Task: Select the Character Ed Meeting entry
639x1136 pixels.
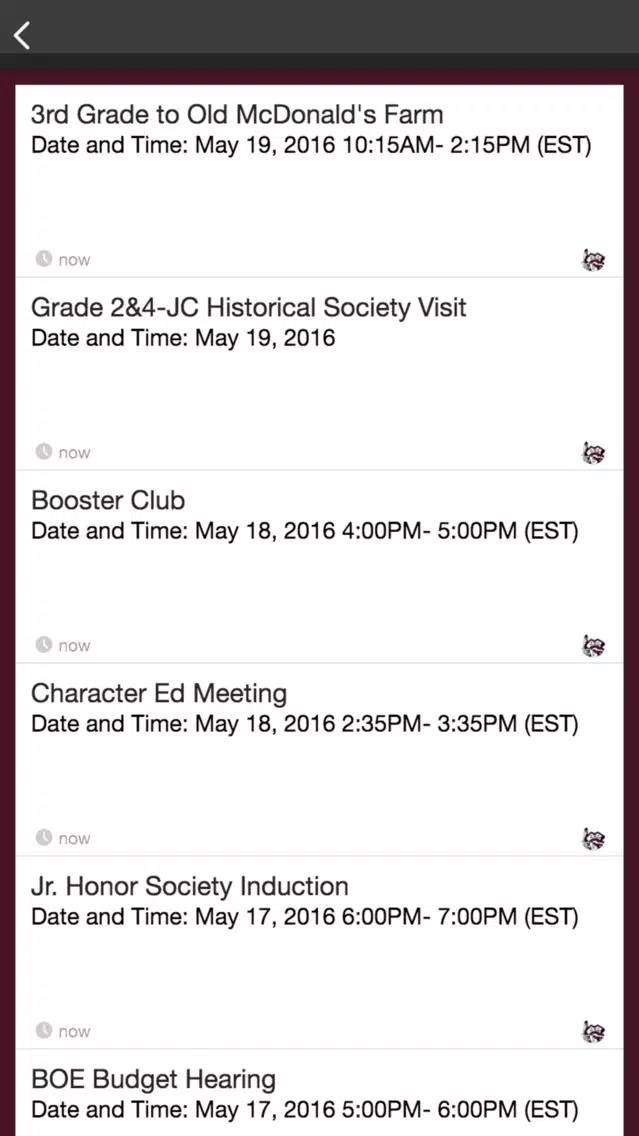Action: point(320,759)
